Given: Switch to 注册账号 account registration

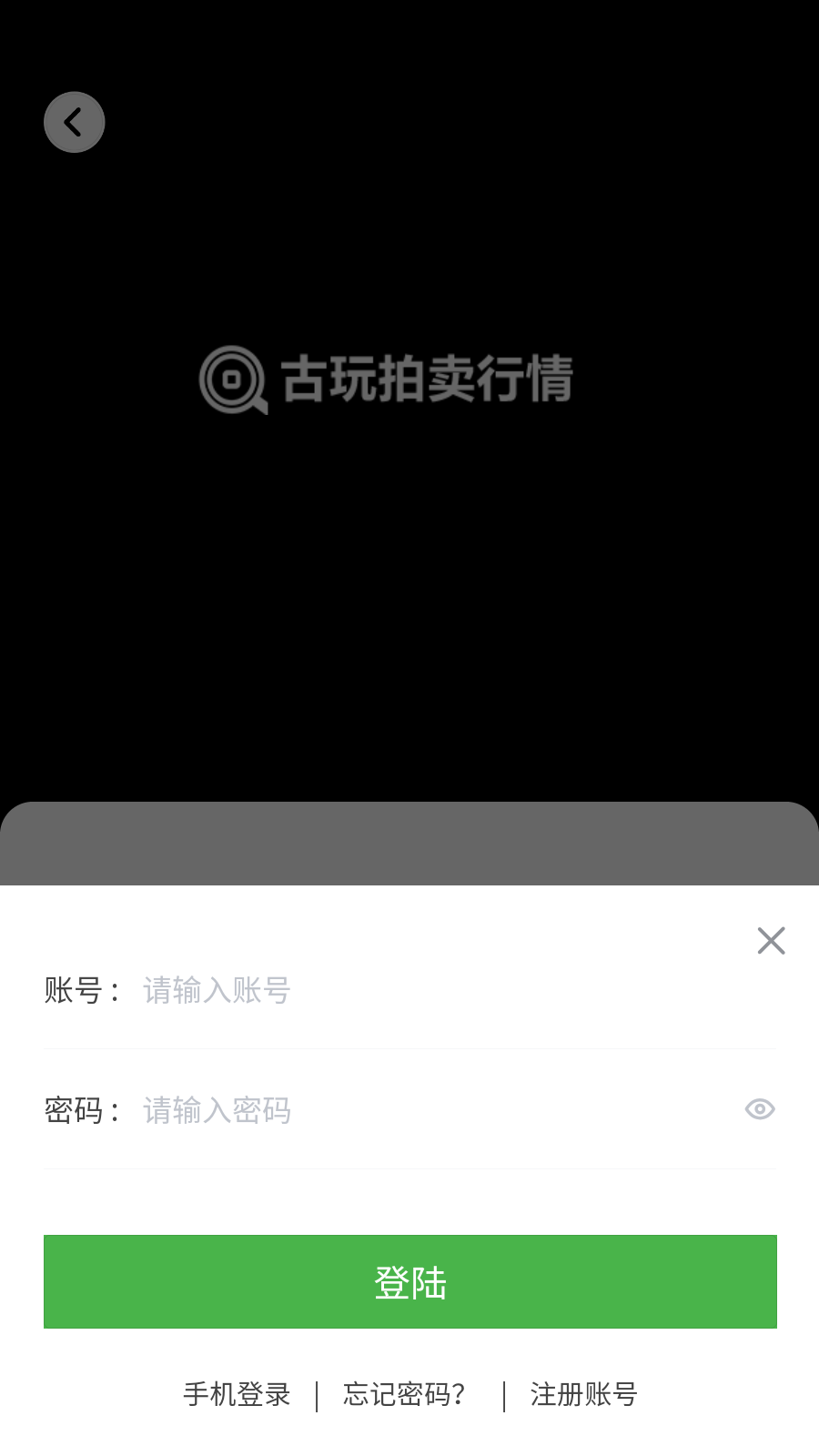Looking at the screenshot, I should (583, 1393).
